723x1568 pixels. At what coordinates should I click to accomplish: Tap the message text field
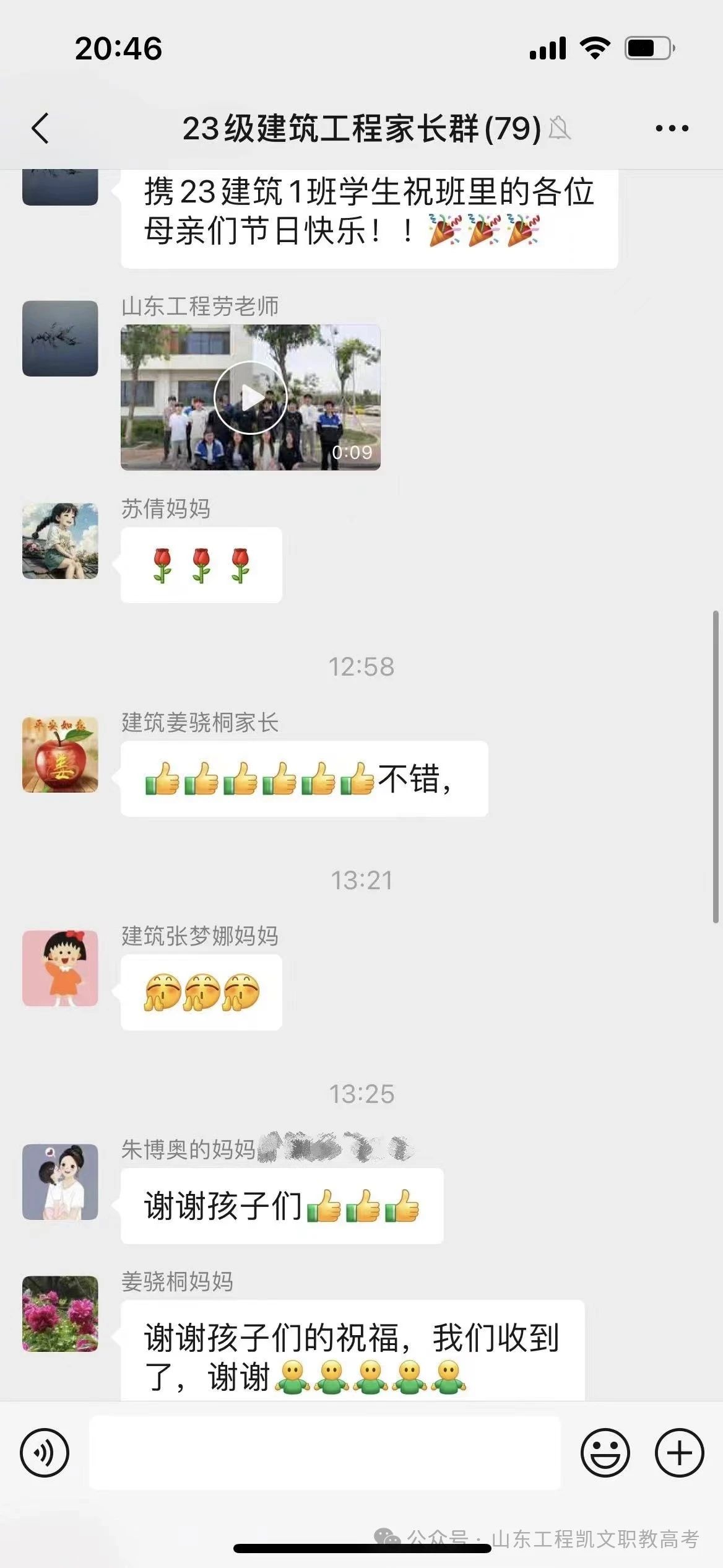325,1453
